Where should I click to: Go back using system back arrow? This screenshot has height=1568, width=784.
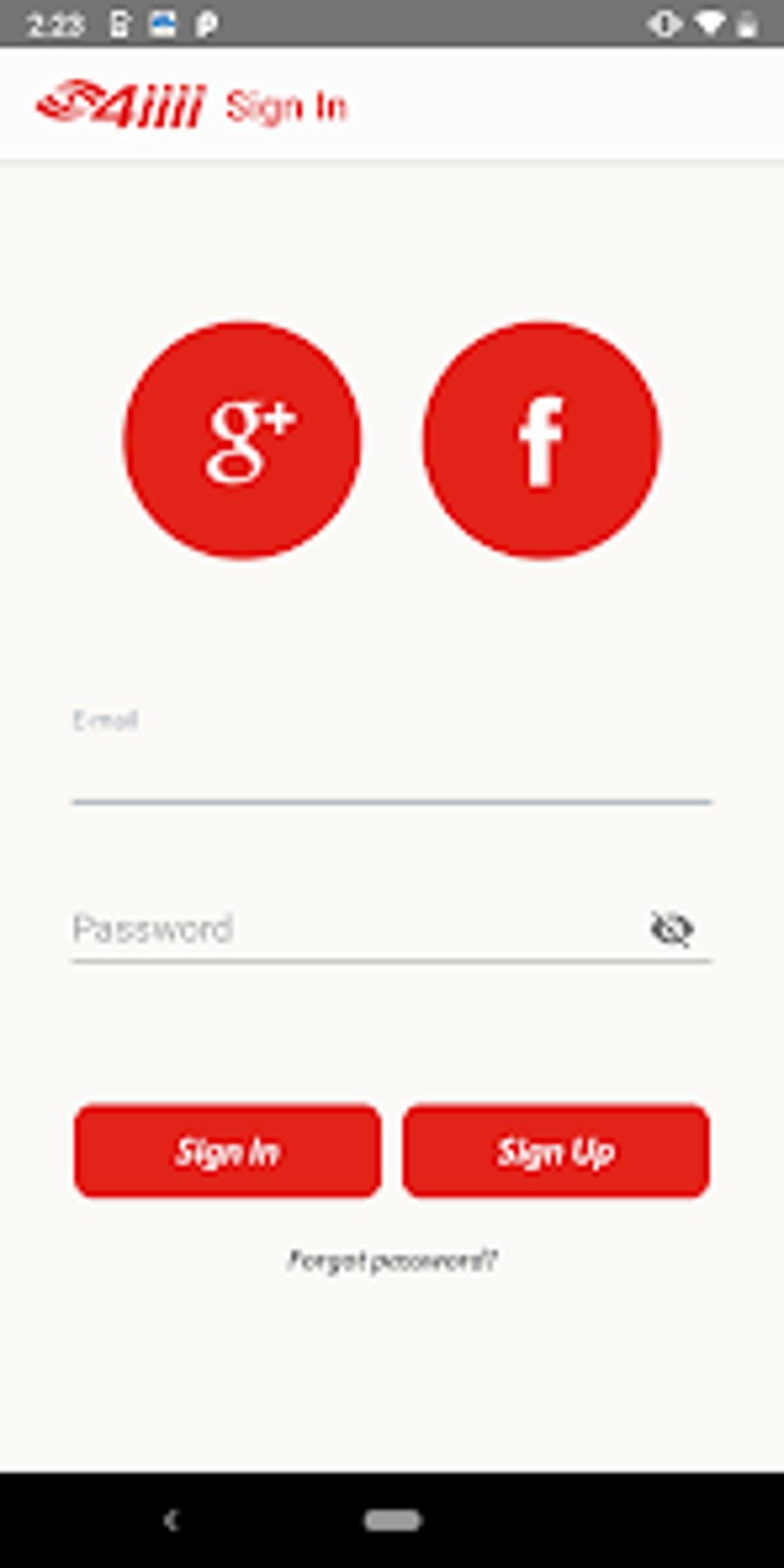(171, 1520)
